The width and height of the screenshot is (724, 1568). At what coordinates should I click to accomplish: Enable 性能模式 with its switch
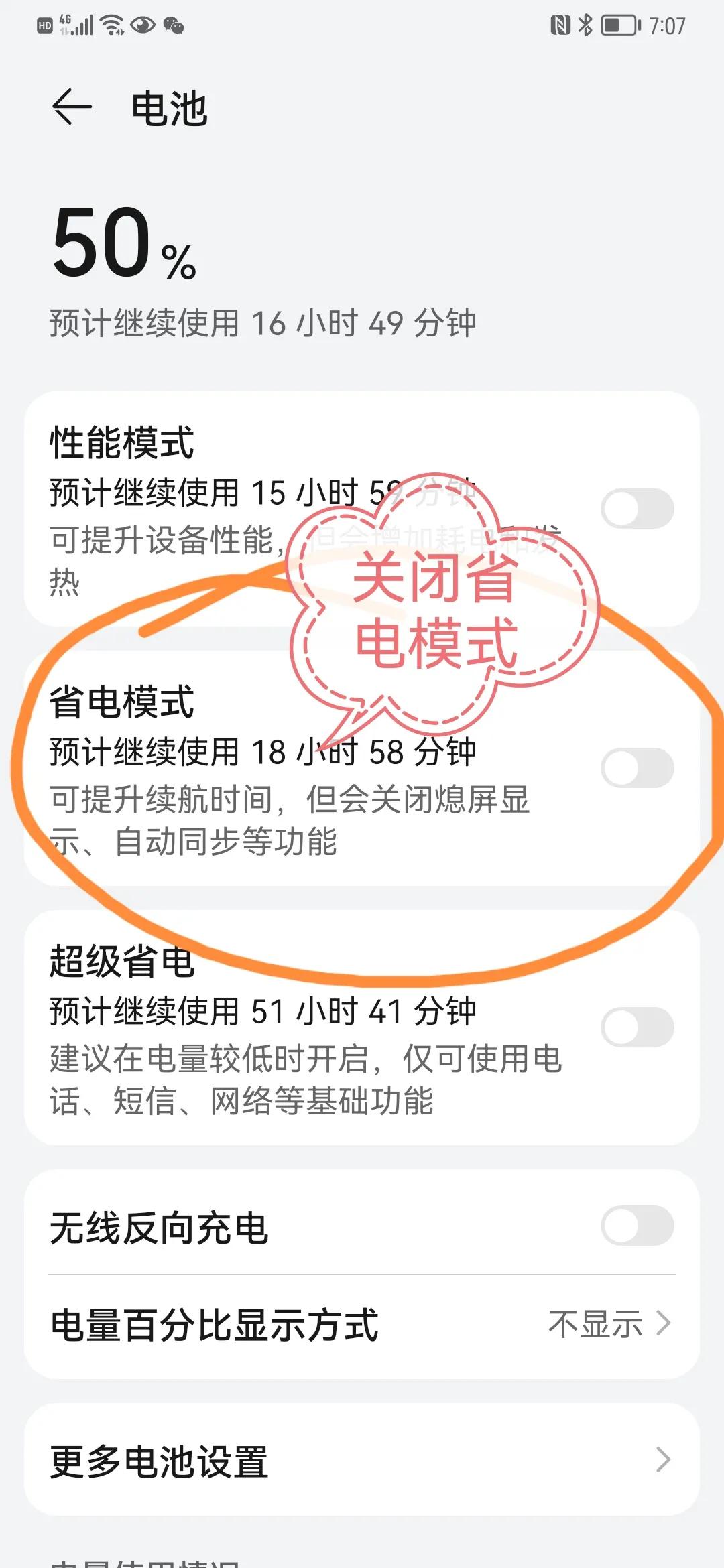coord(636,508)
